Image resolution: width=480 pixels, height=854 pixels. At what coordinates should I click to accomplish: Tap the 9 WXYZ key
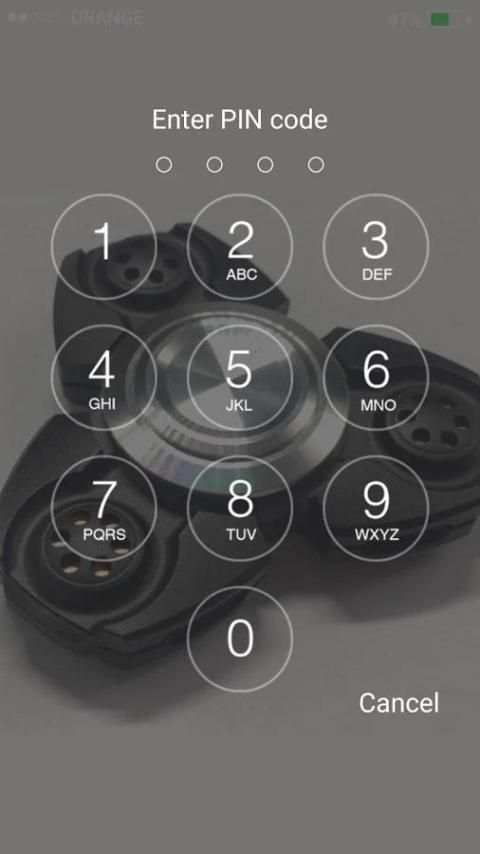pyautogui.click(x=376, y=508)
